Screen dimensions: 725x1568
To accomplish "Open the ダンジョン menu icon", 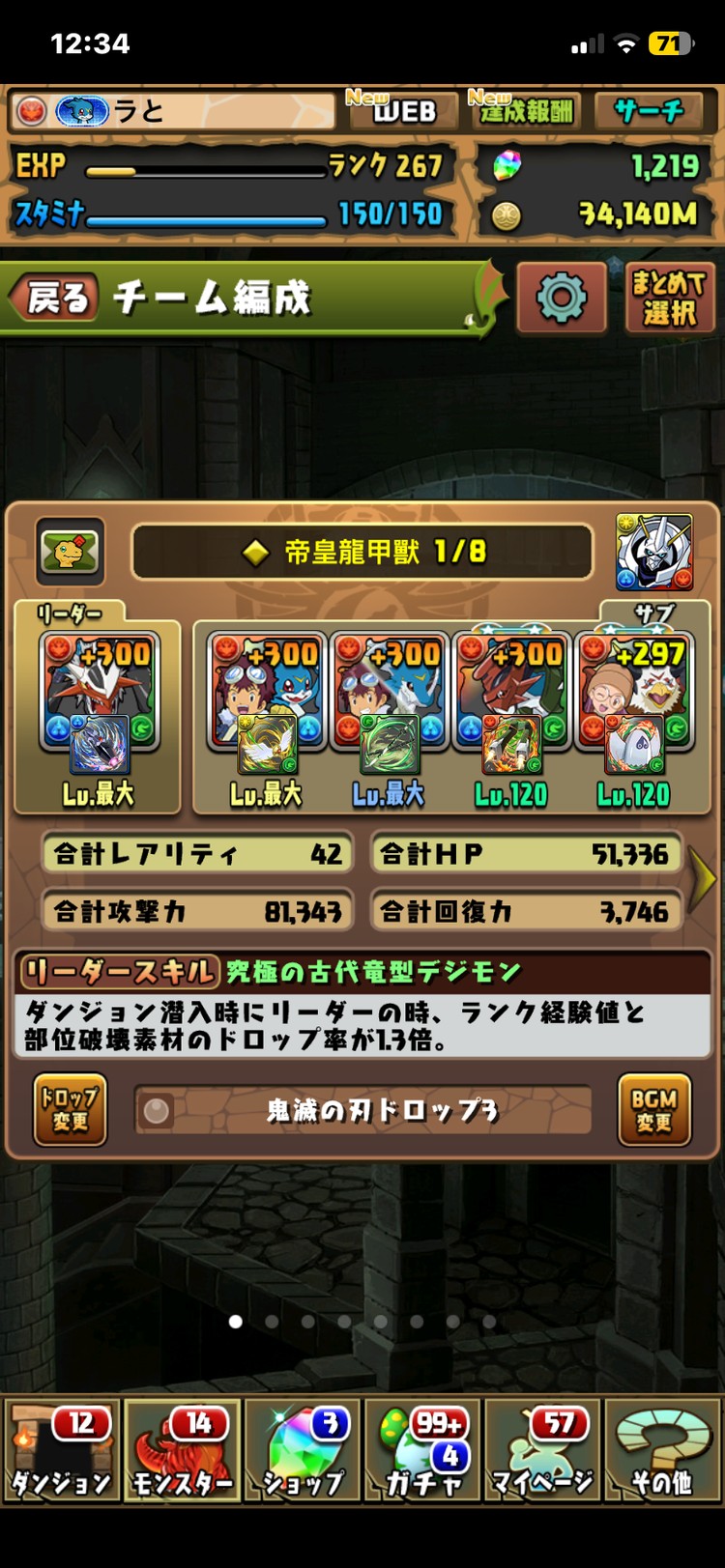I will click(60, 1448).
